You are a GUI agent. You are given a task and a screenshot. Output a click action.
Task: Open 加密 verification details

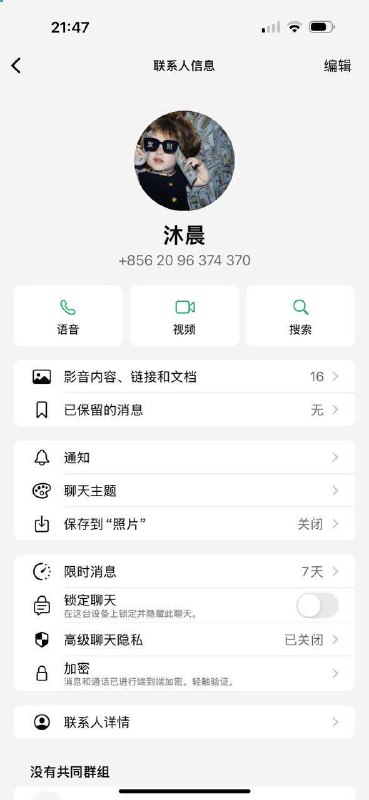tap(184, 673)
